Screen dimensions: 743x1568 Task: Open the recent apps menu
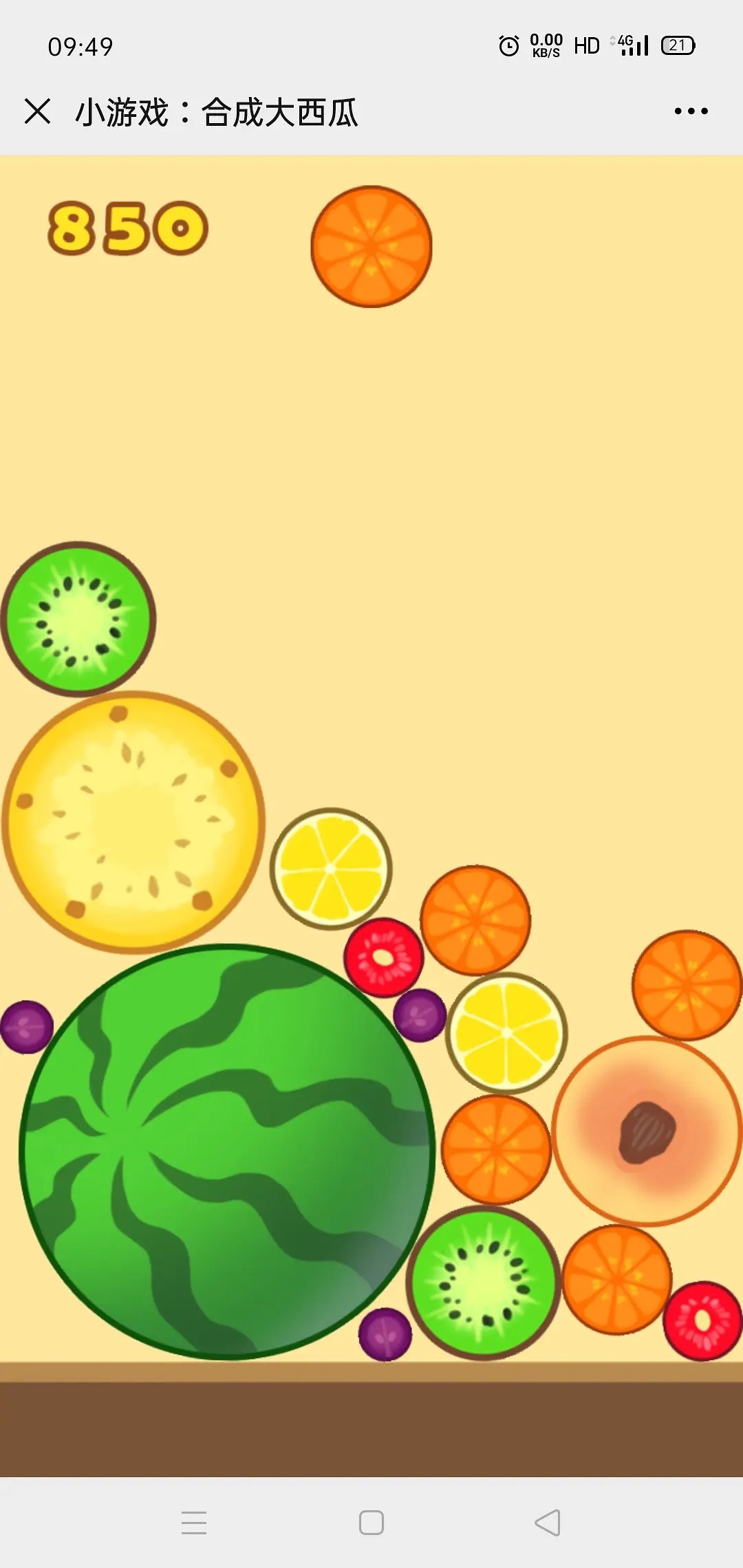click(194, 1523)
